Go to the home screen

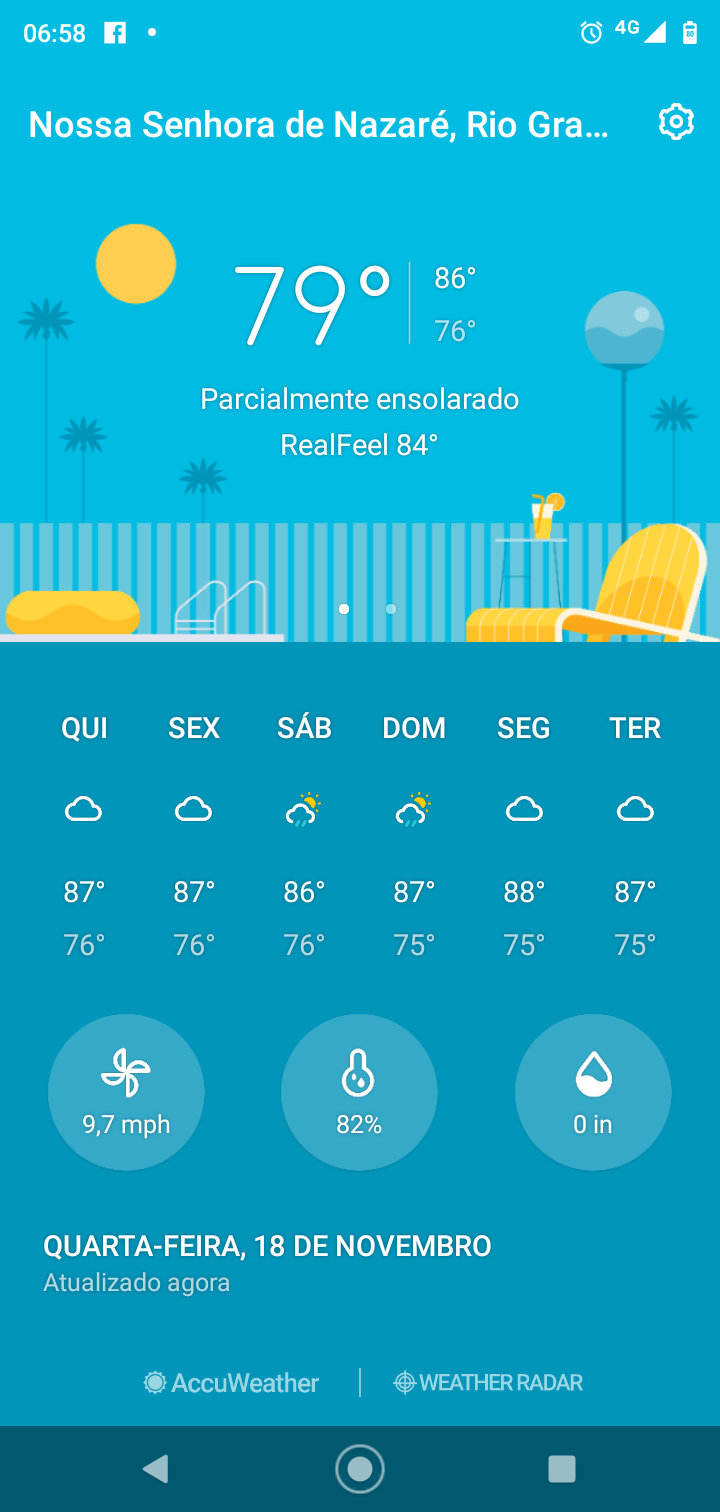pos(360,1468)
